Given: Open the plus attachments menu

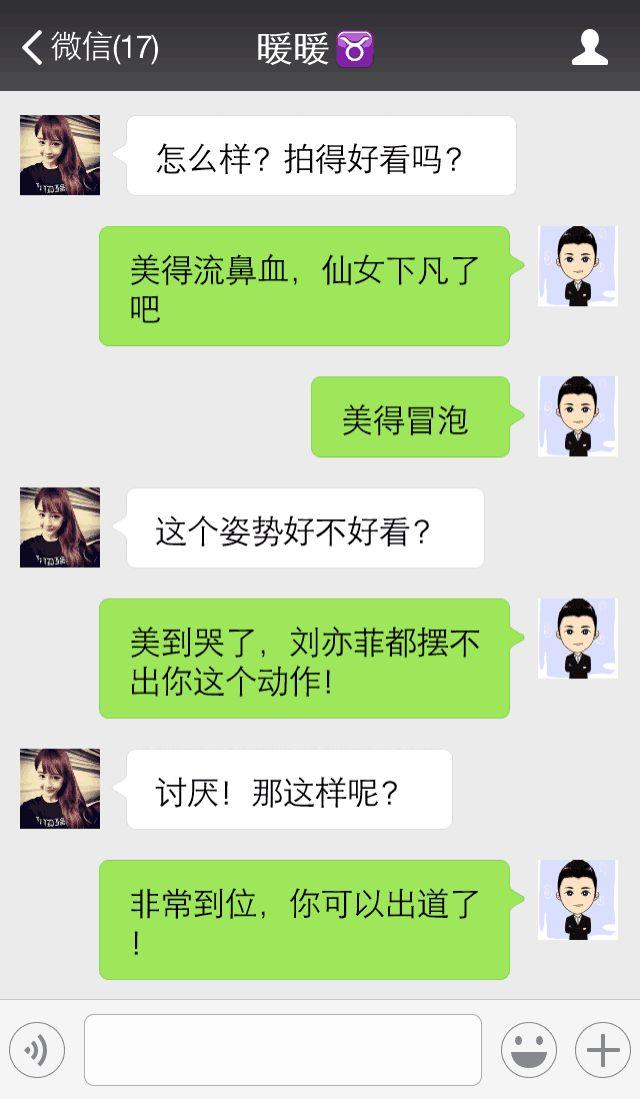Looking at the screenshot, I should point(602,1050).
